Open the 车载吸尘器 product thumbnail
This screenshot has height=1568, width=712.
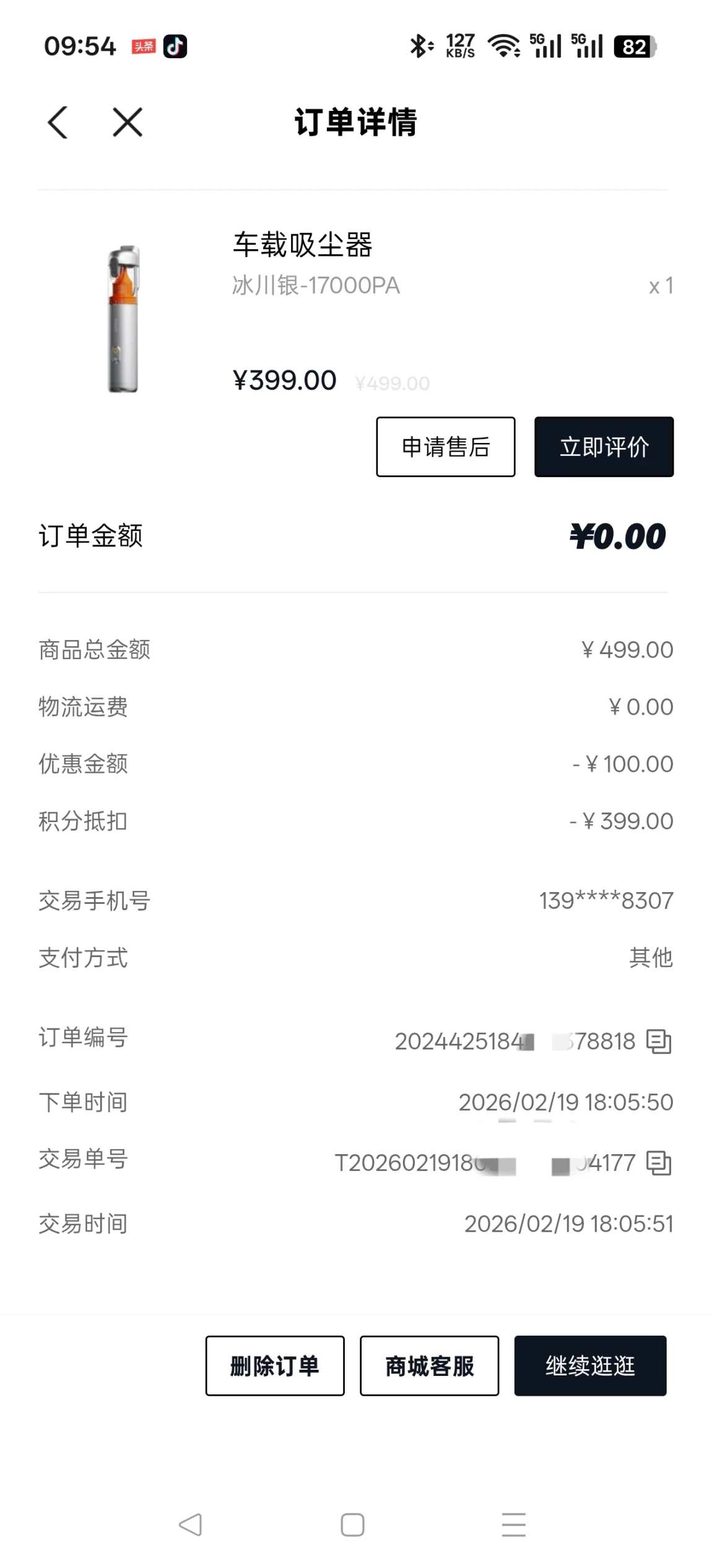124,318
